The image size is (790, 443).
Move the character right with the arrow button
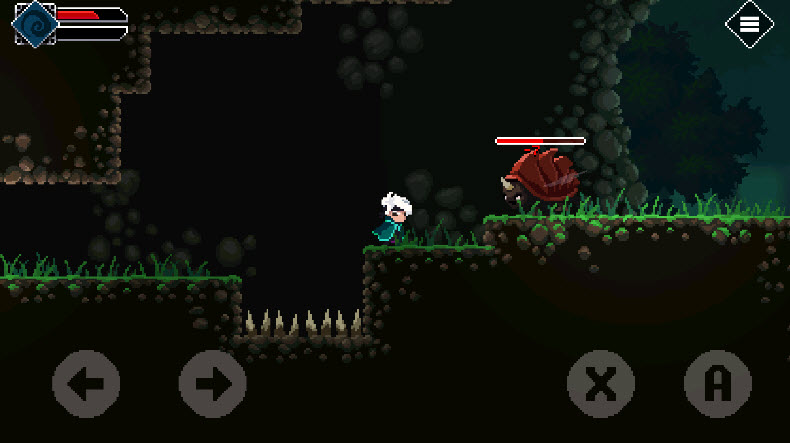(212, 383)
